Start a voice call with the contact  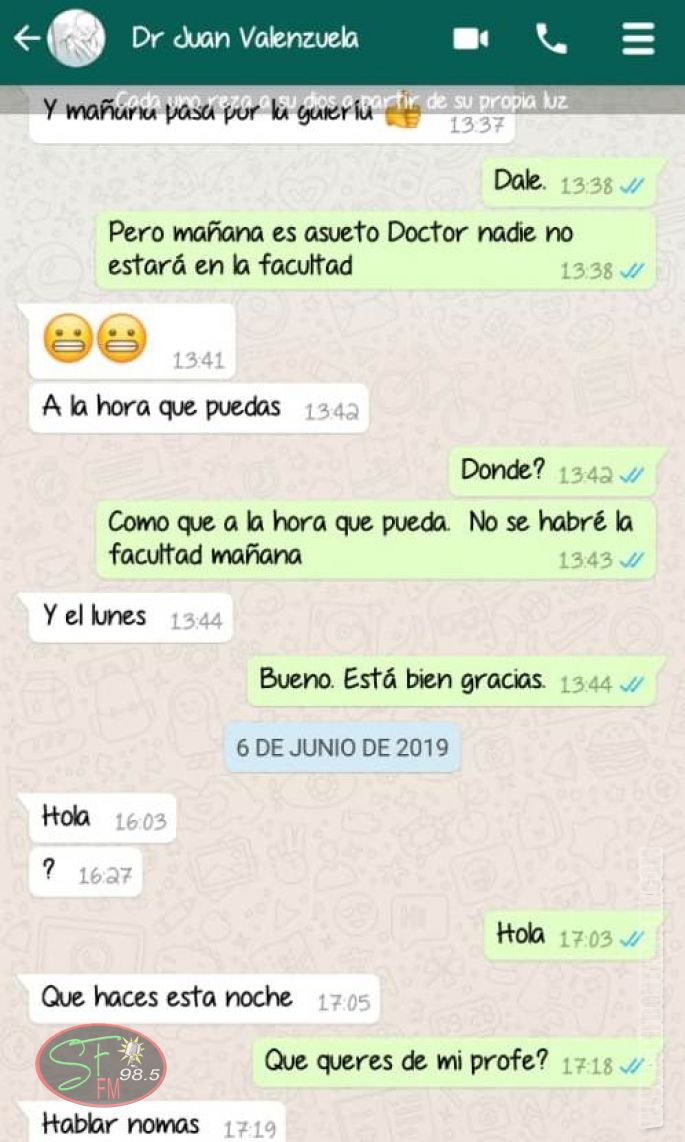(551, 39)
